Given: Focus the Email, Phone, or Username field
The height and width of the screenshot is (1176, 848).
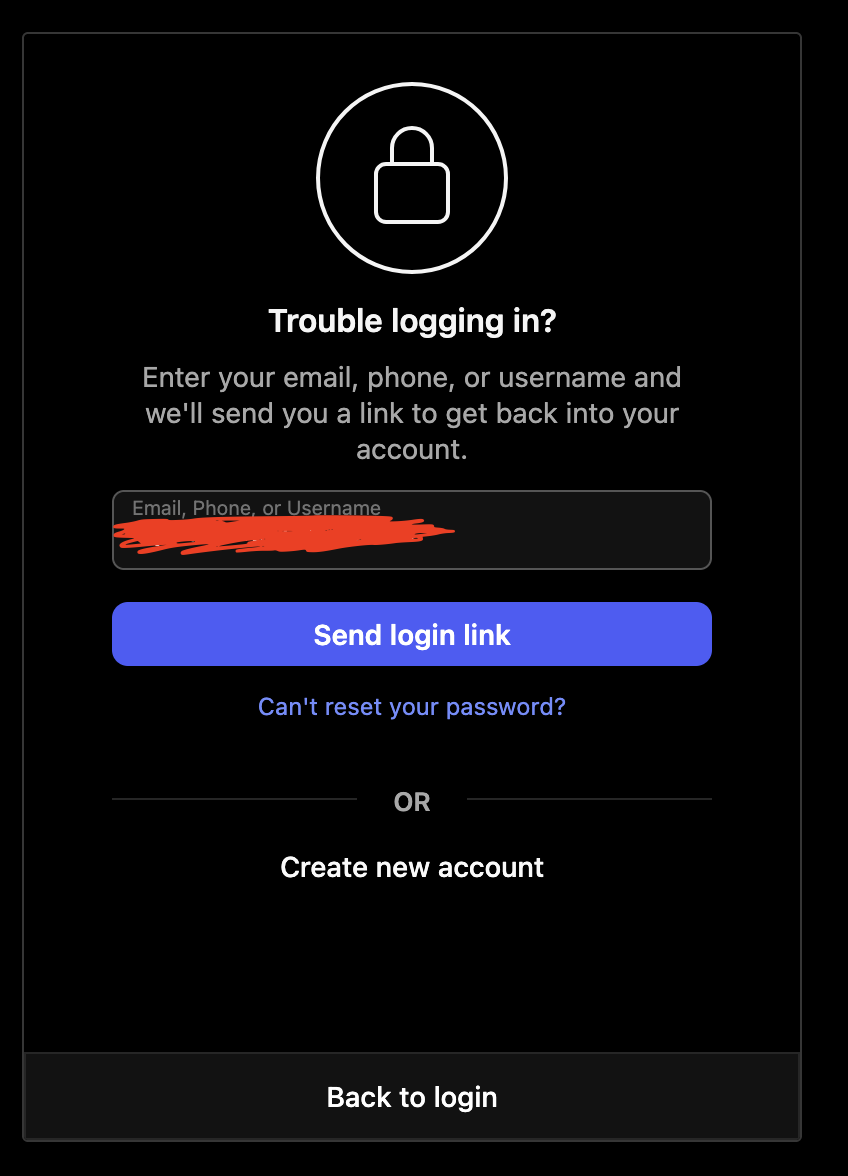Looking at the screenshot, I should pos(411,530).
